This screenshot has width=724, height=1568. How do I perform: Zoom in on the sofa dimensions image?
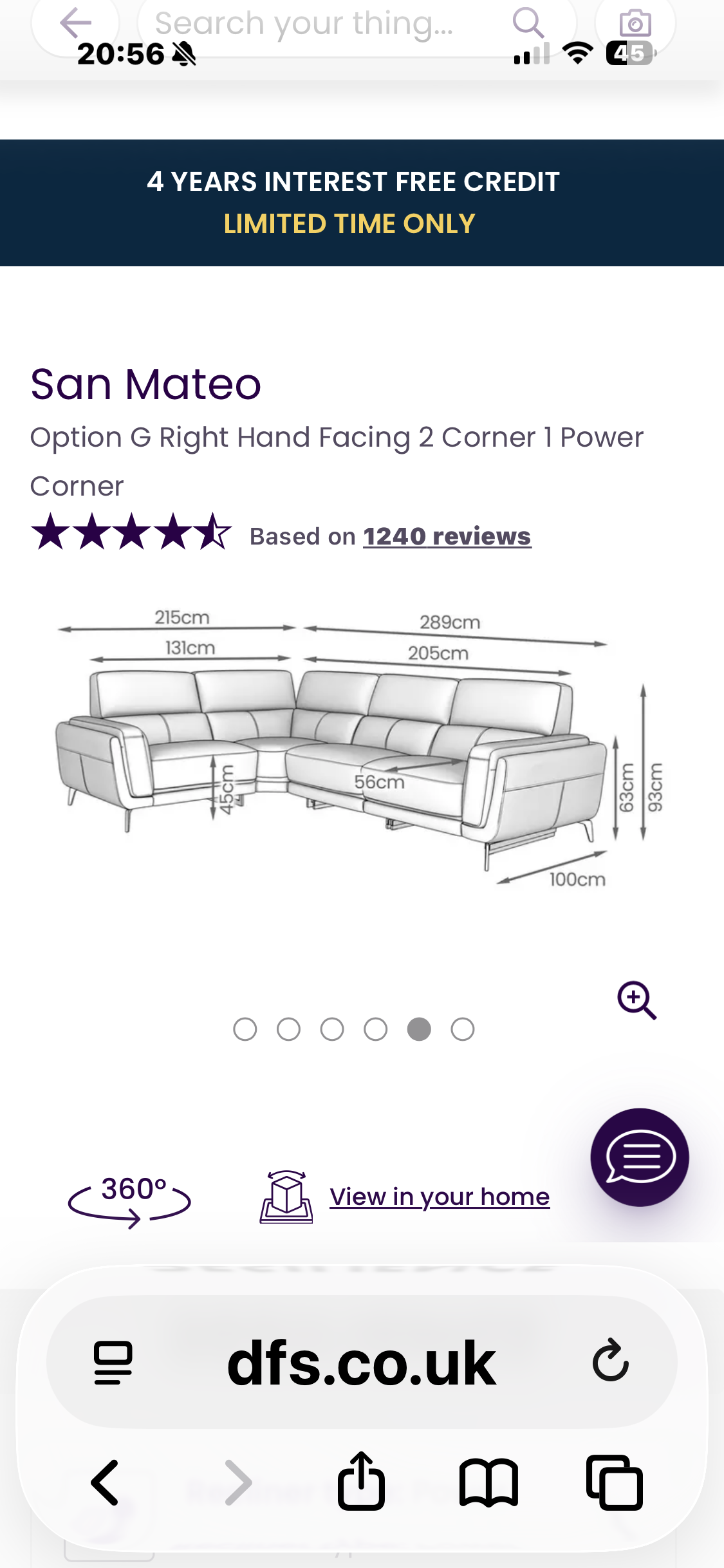636,1000
